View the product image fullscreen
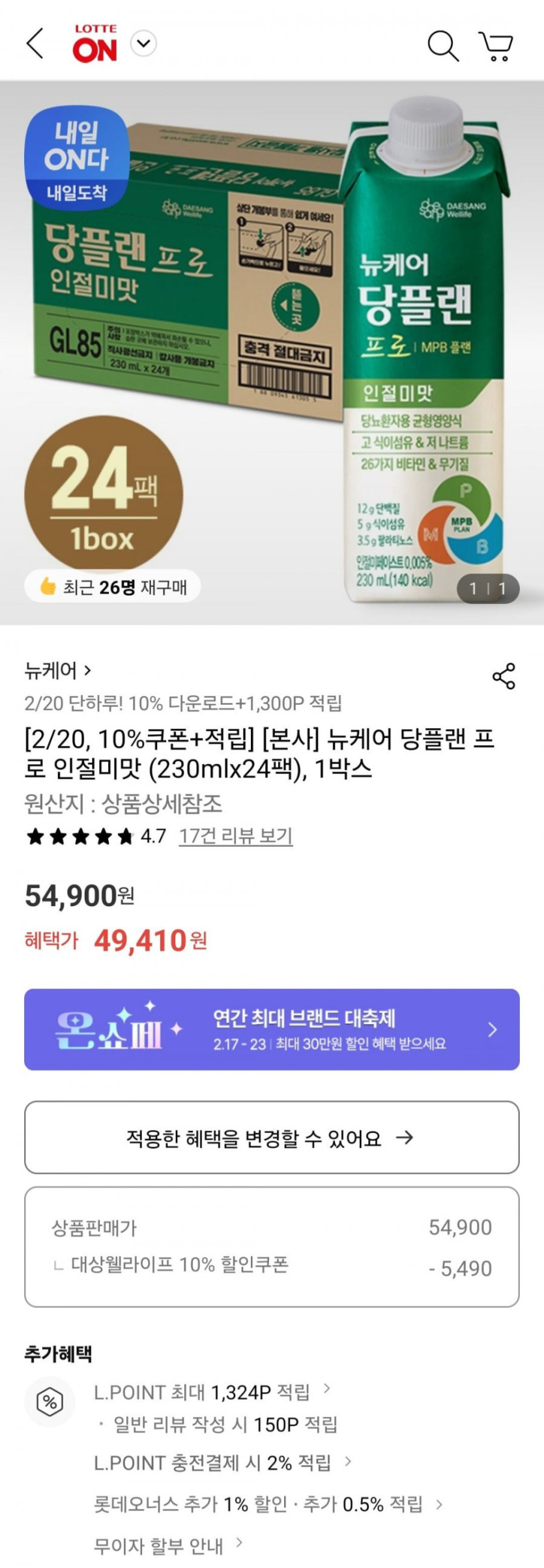 pyautogui.click(x=272, y=352)
